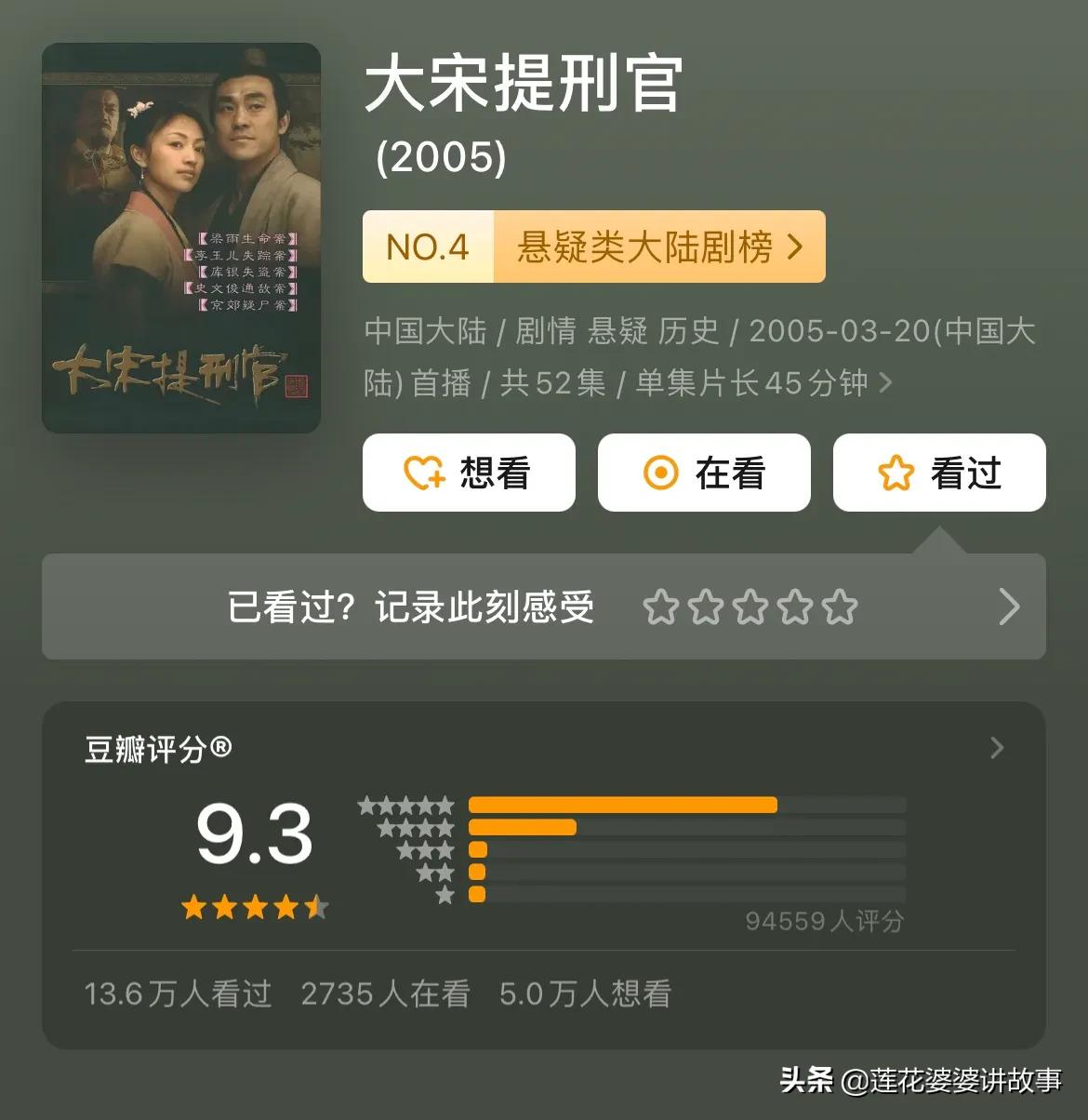Click the third gray star in 记录此刻感受 row
The image size is (1088, 1120).
[751, 607]
